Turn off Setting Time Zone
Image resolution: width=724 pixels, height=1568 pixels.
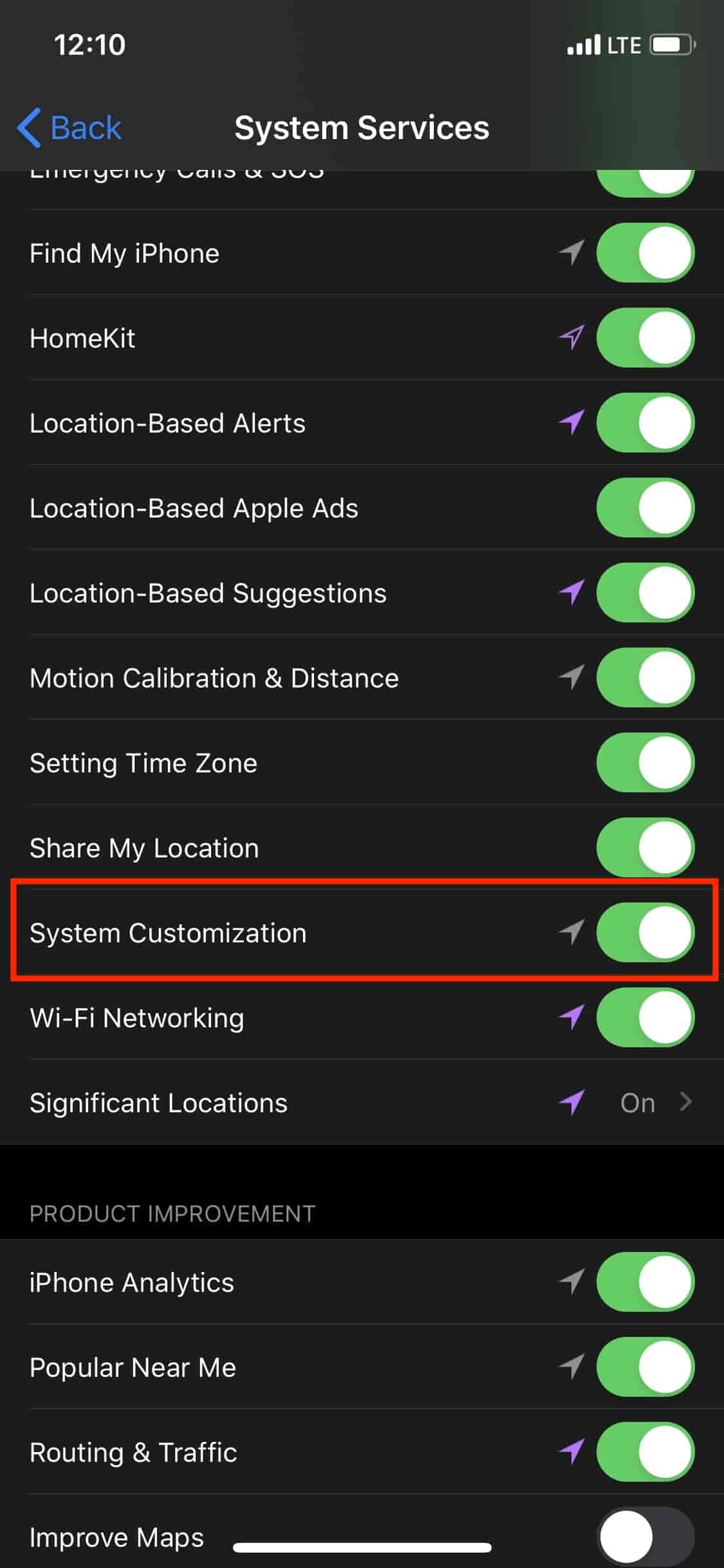click(645, 763)
